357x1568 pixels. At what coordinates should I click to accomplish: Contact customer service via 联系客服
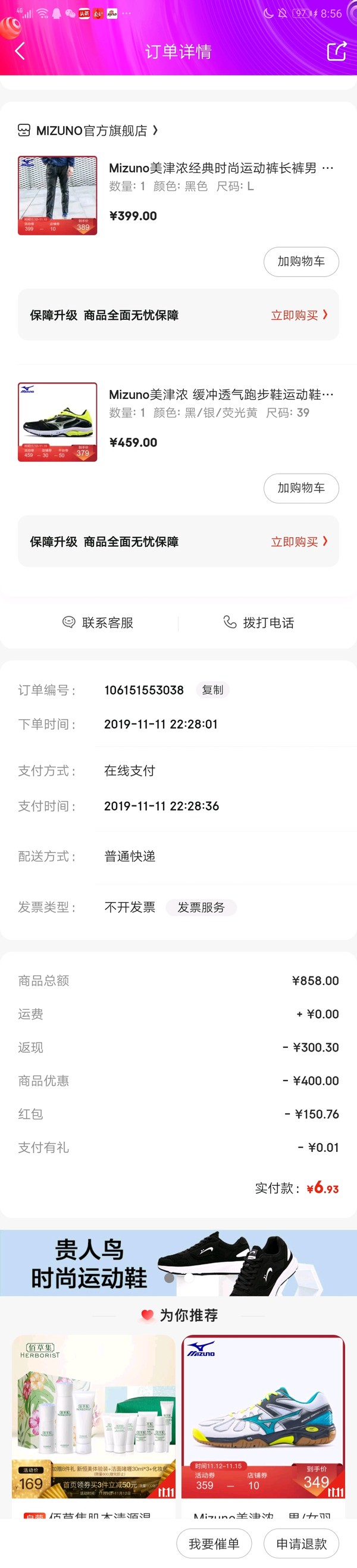[x=98, y=623]
